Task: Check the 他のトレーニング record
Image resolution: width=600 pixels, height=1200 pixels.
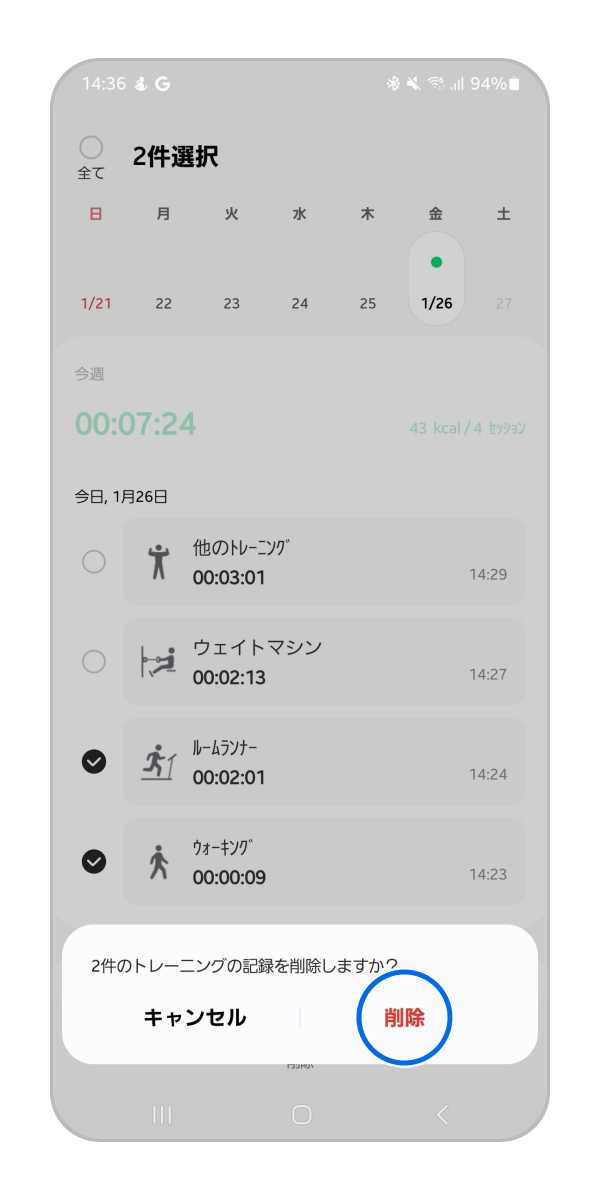Action: pos(94,562)
